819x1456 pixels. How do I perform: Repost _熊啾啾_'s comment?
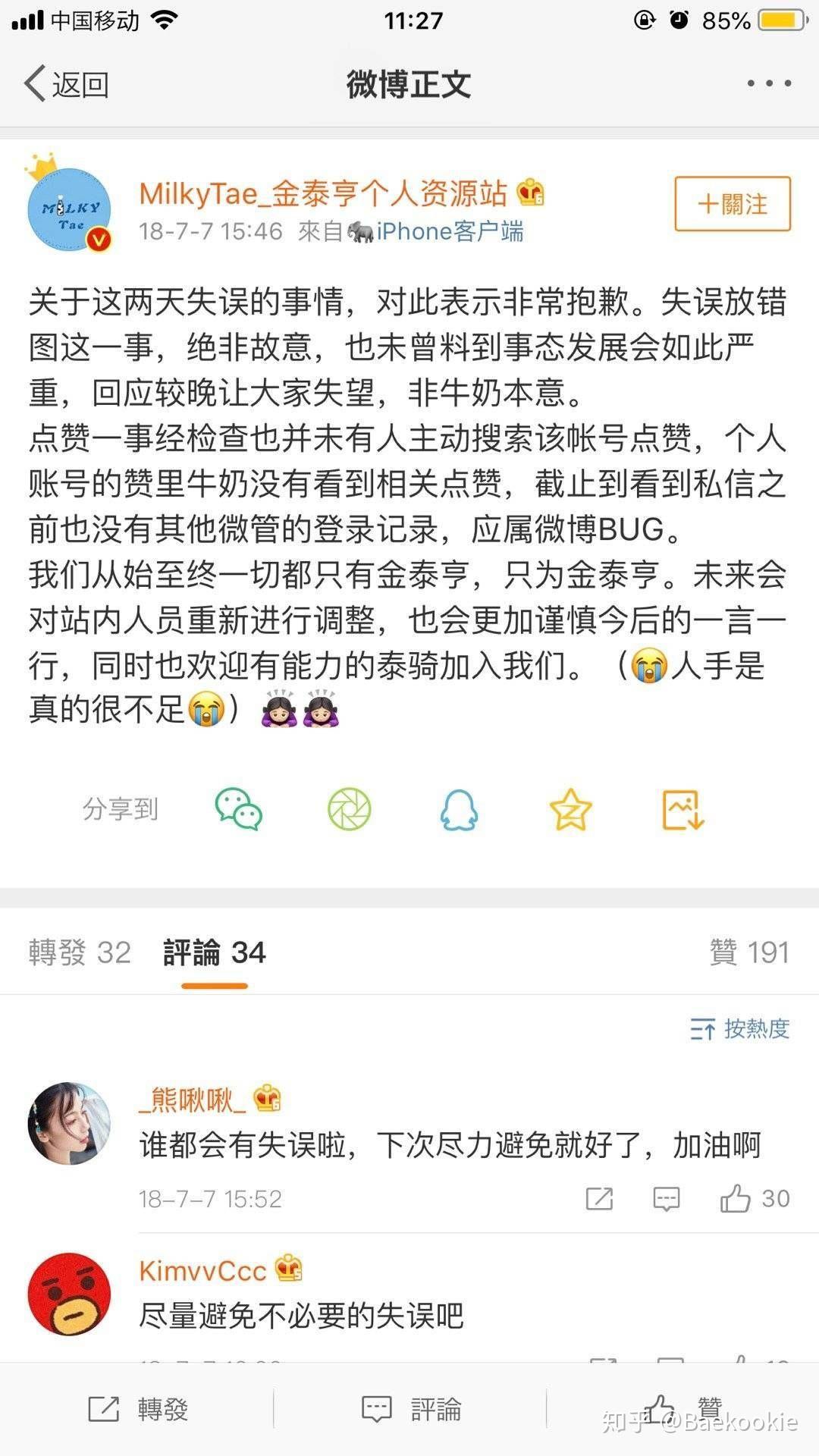pos(599,1199)
